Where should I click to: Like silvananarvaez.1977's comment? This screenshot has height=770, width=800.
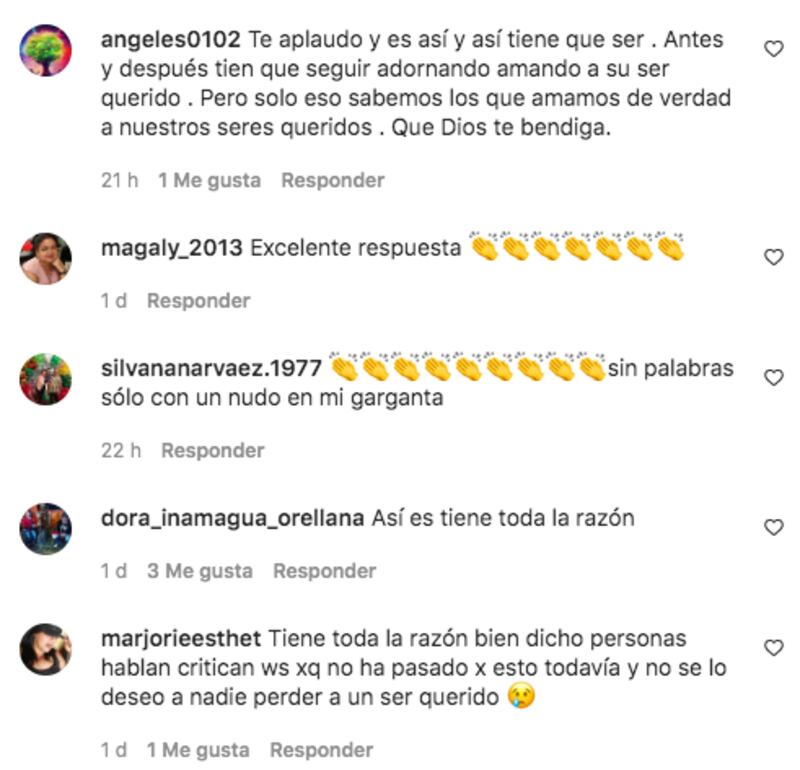(x=773, y=377)
